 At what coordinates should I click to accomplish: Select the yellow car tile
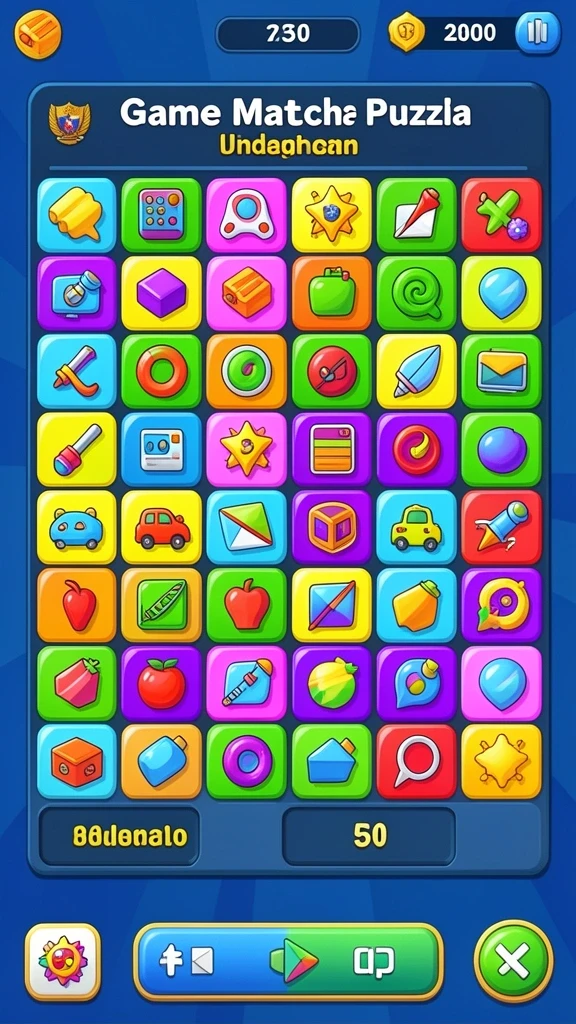416,528
